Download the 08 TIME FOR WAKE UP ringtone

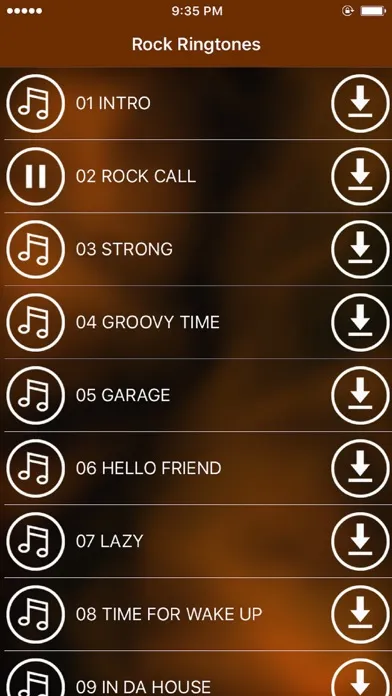[360, 615]
